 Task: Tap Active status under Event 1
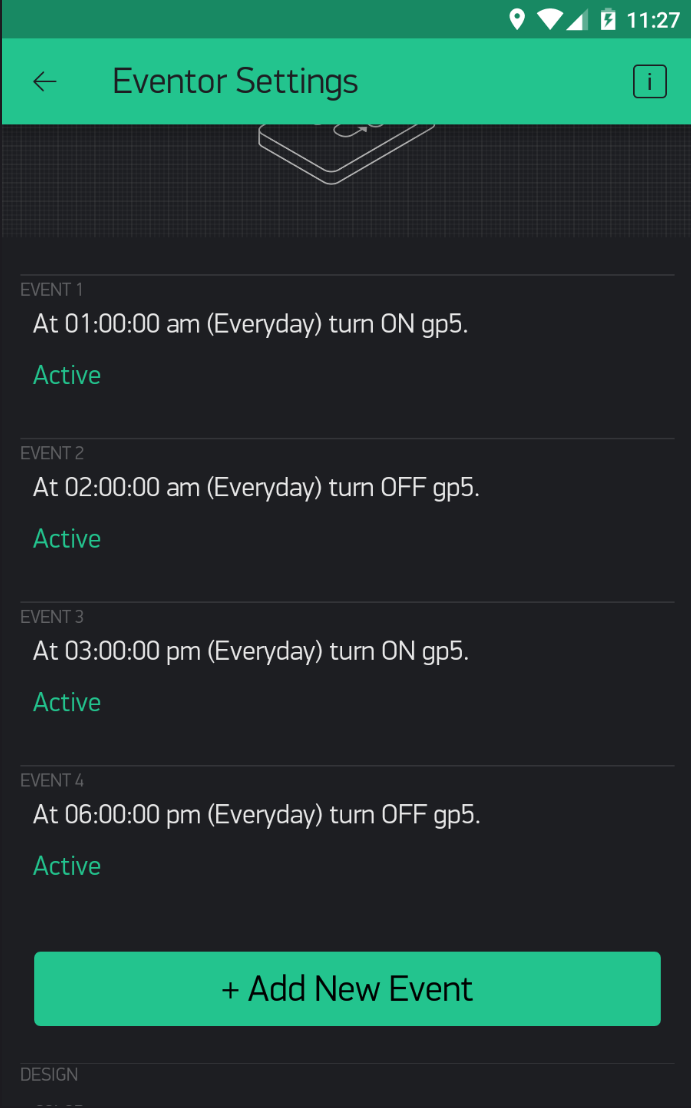67,375
